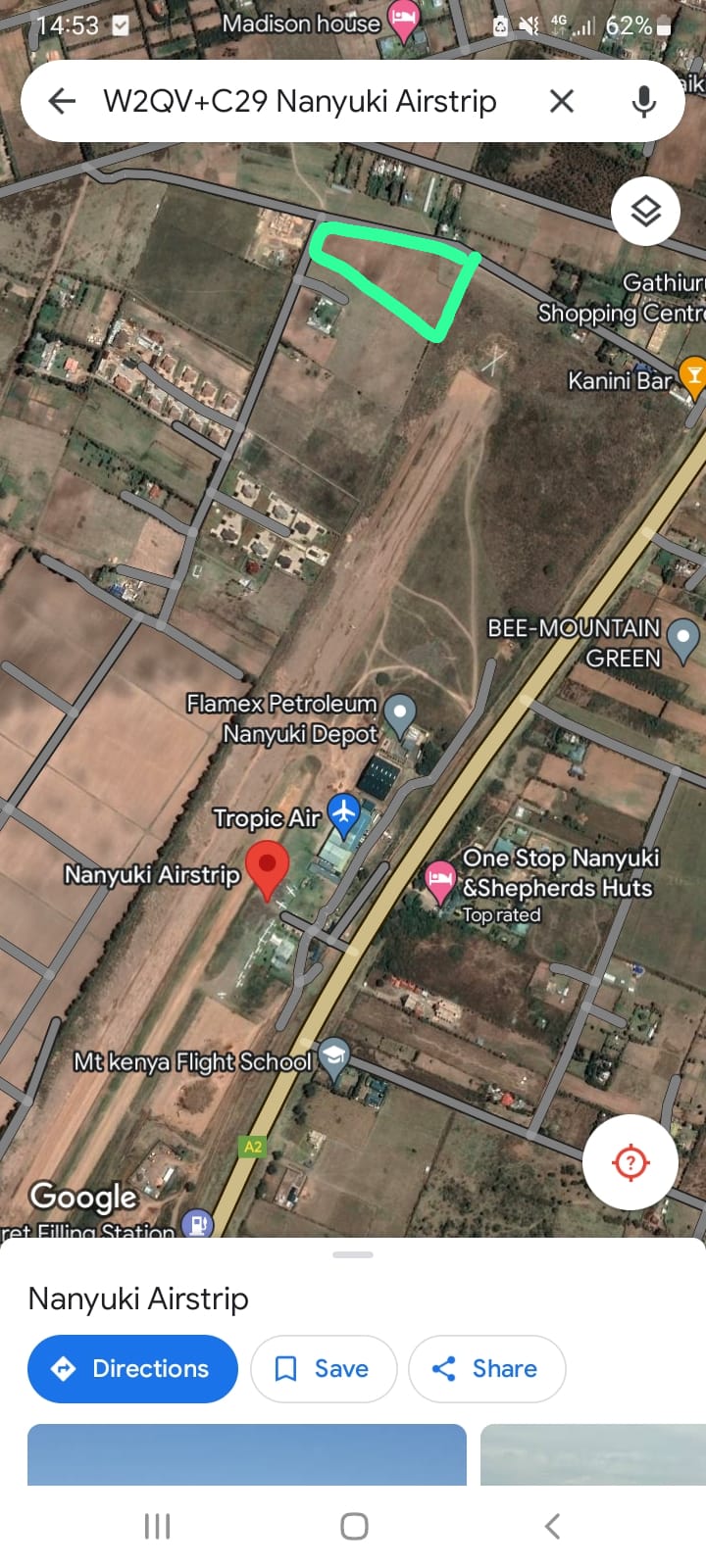Screen dimensions: 706x1568
Task: Get Directions to Nanyuki Airstrip
Action: click(132, 1368)
